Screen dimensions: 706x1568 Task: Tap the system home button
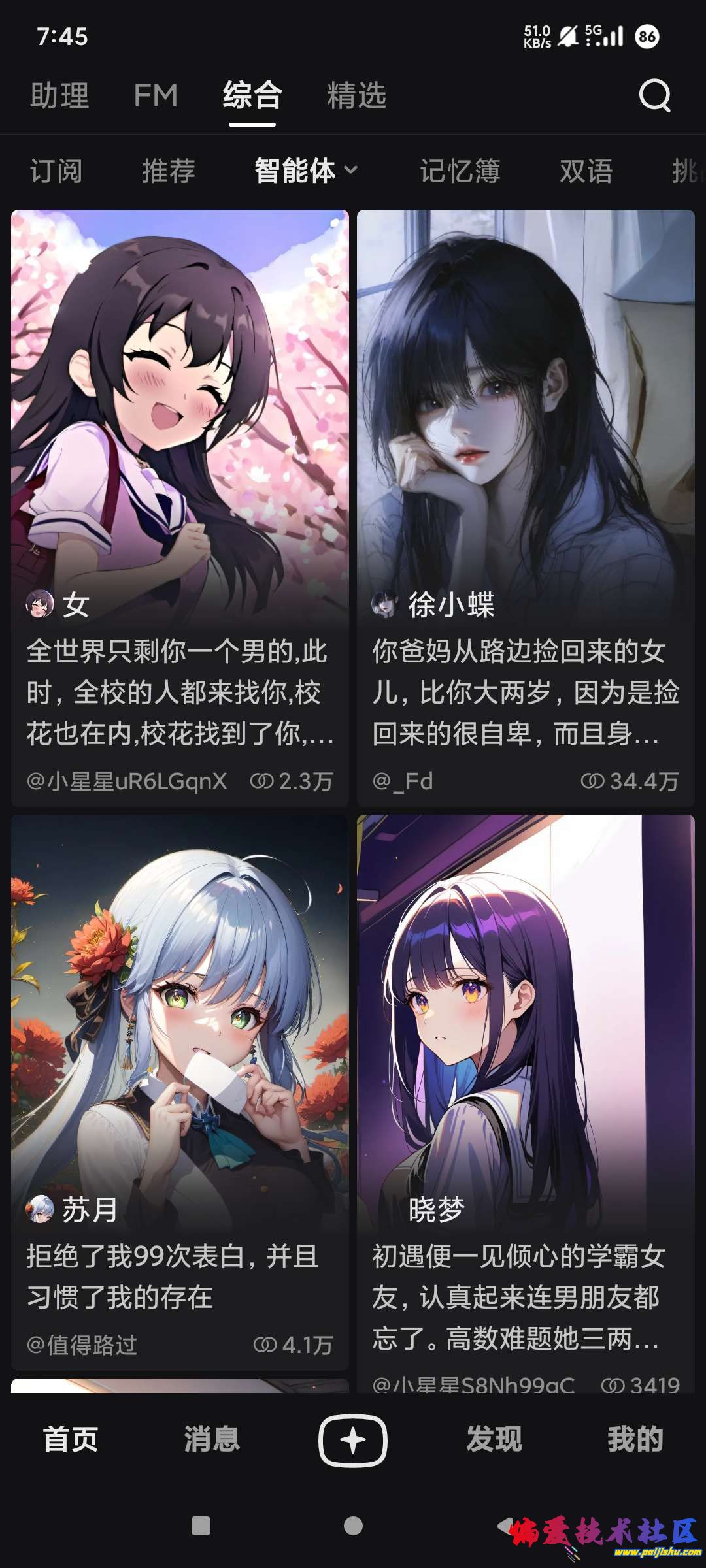coord(353,1526)
